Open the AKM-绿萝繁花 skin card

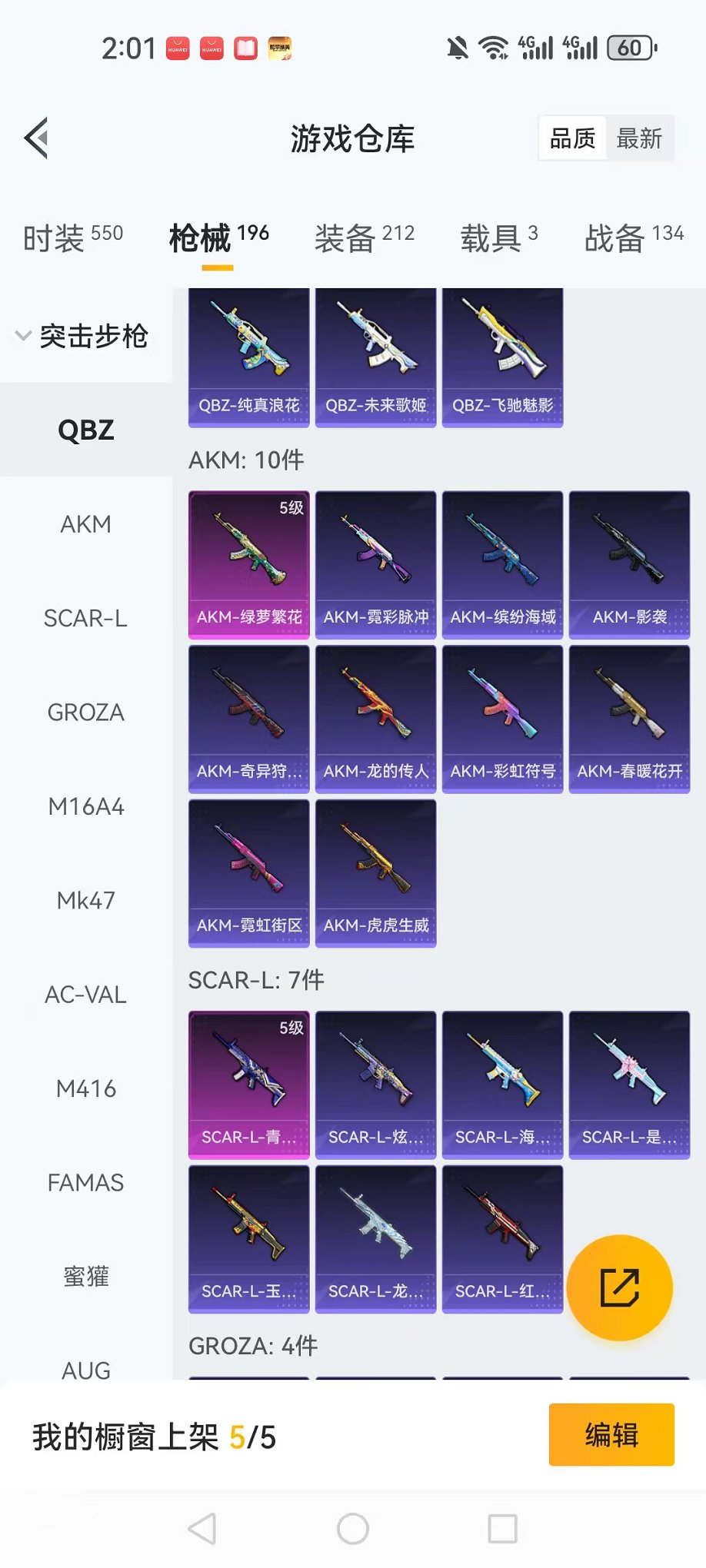point(249,565)
